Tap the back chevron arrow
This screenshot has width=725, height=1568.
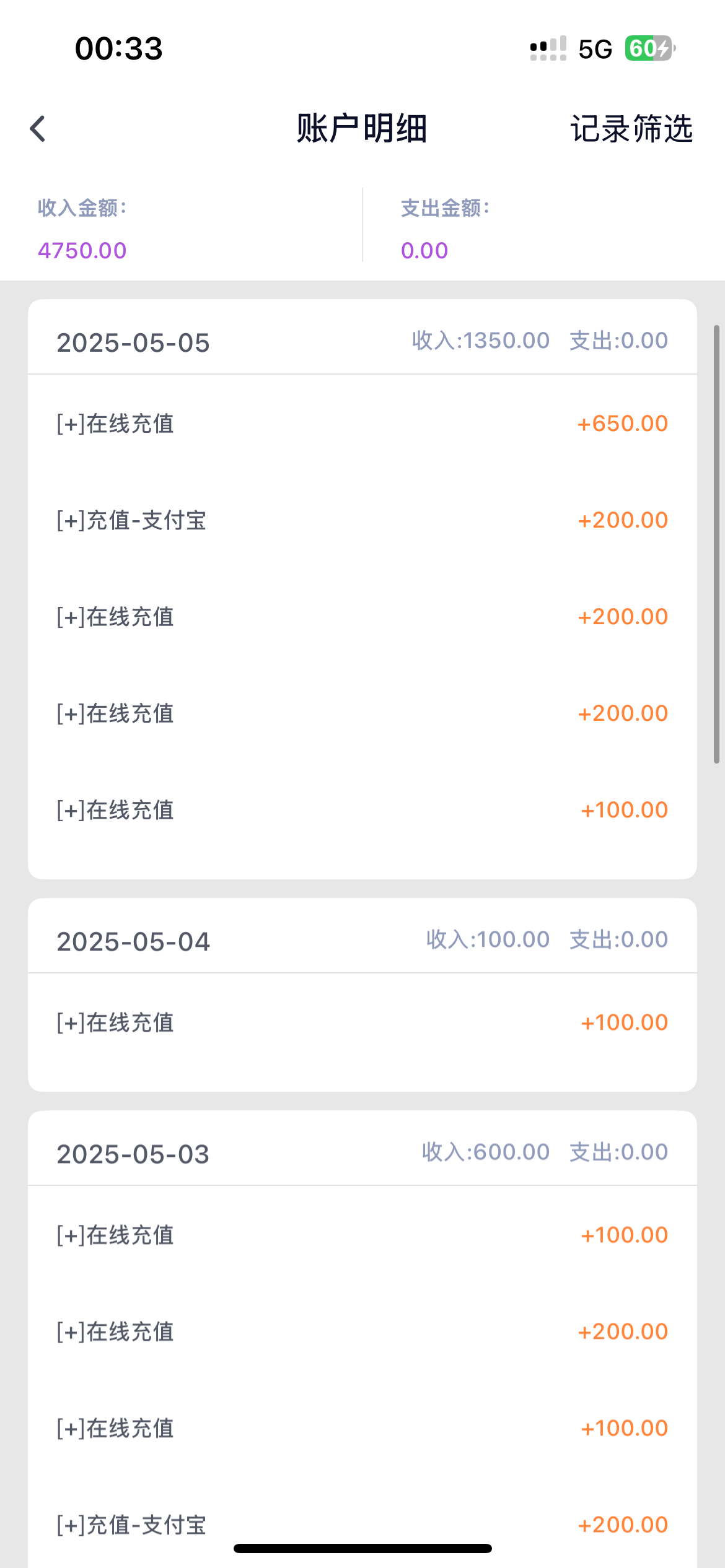(37, 128)
